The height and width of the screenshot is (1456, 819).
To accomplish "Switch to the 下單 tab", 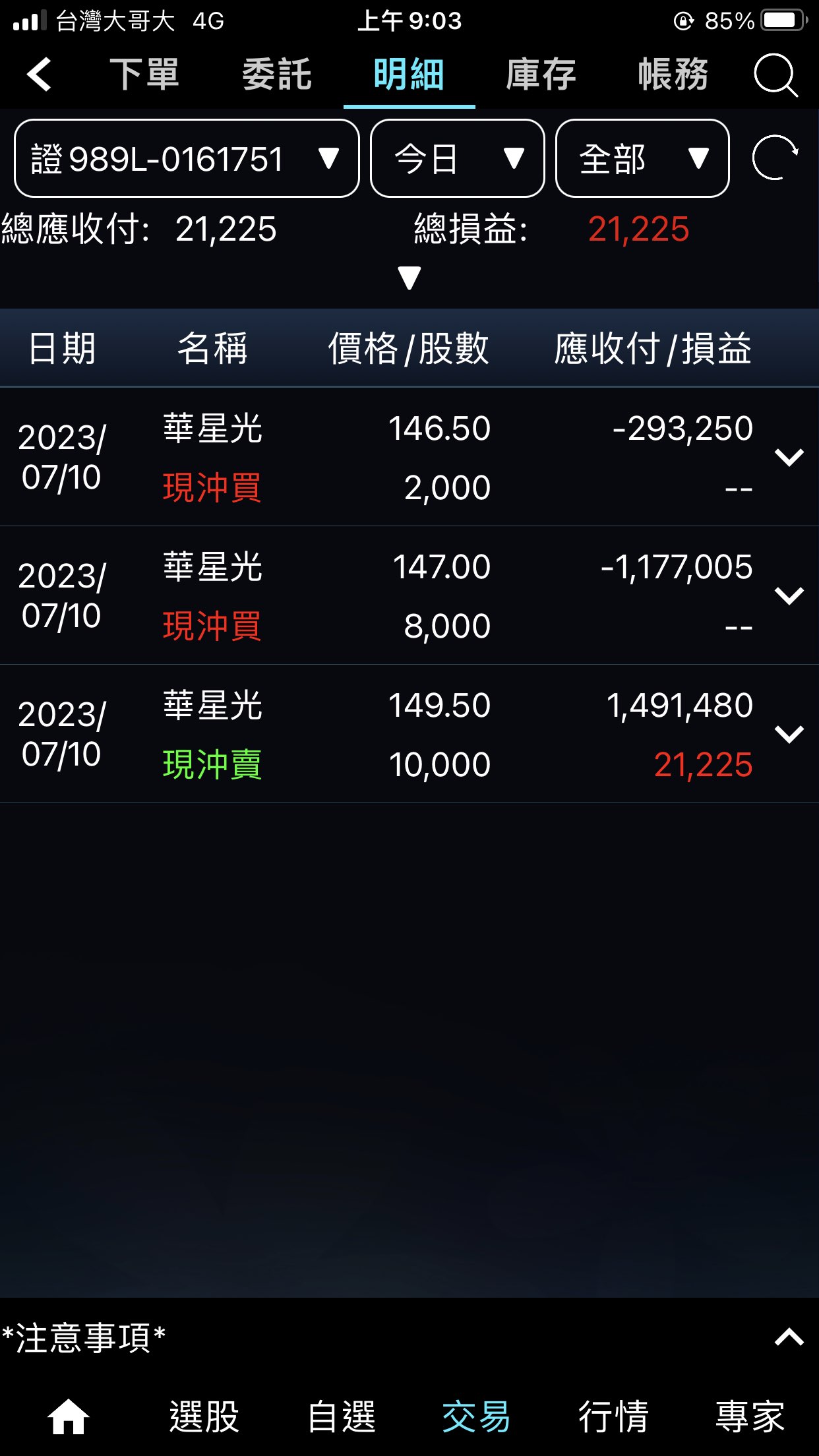I will tap(144, 74).
